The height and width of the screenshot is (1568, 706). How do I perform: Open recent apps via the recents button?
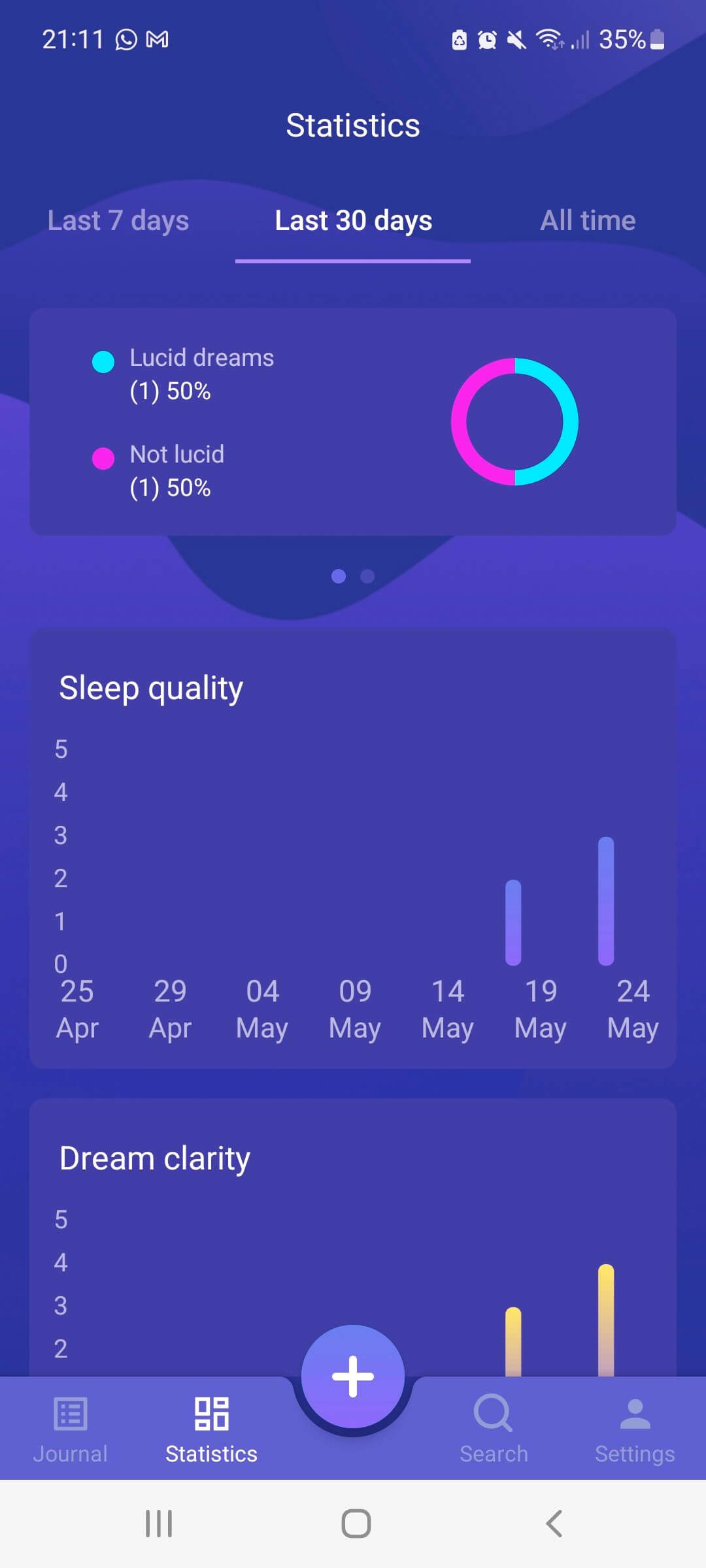pyautogui.click(x=158, y=1523)
